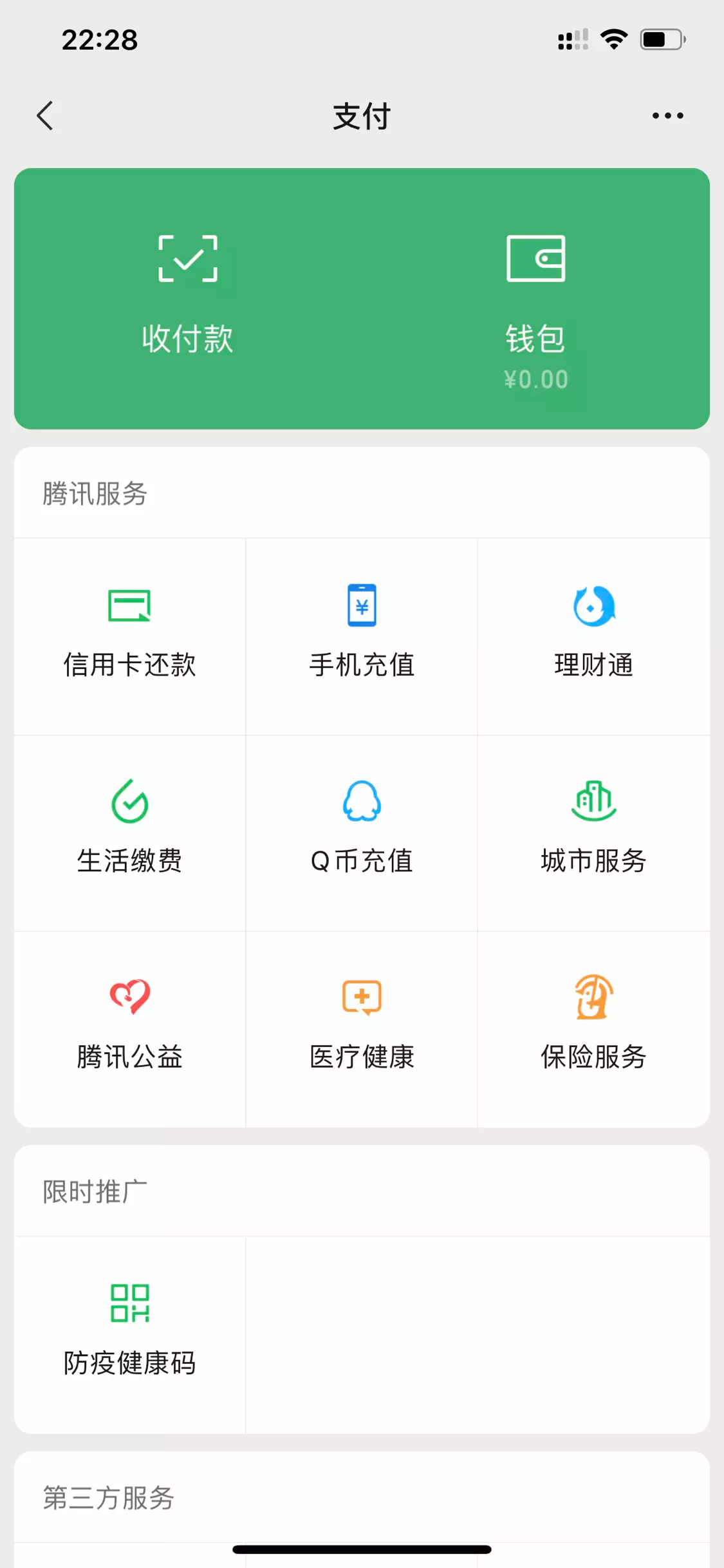The height and width of the screenshot is (1568, 724).
Task: Open 防疫健康码 health code
Action: (130, 1334)
